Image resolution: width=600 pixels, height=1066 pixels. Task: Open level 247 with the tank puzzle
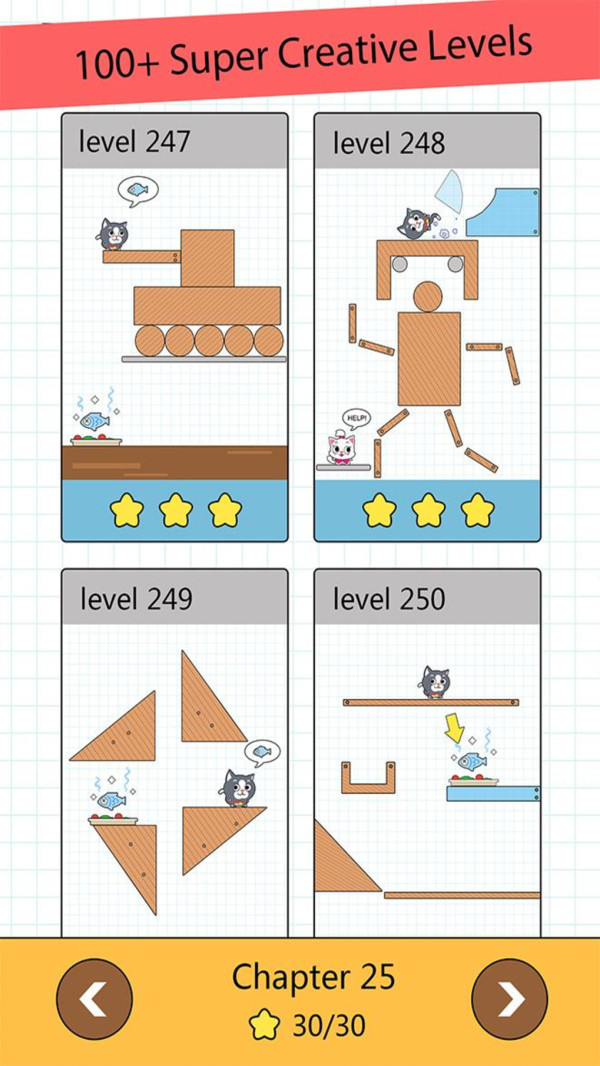coord(175,328)
